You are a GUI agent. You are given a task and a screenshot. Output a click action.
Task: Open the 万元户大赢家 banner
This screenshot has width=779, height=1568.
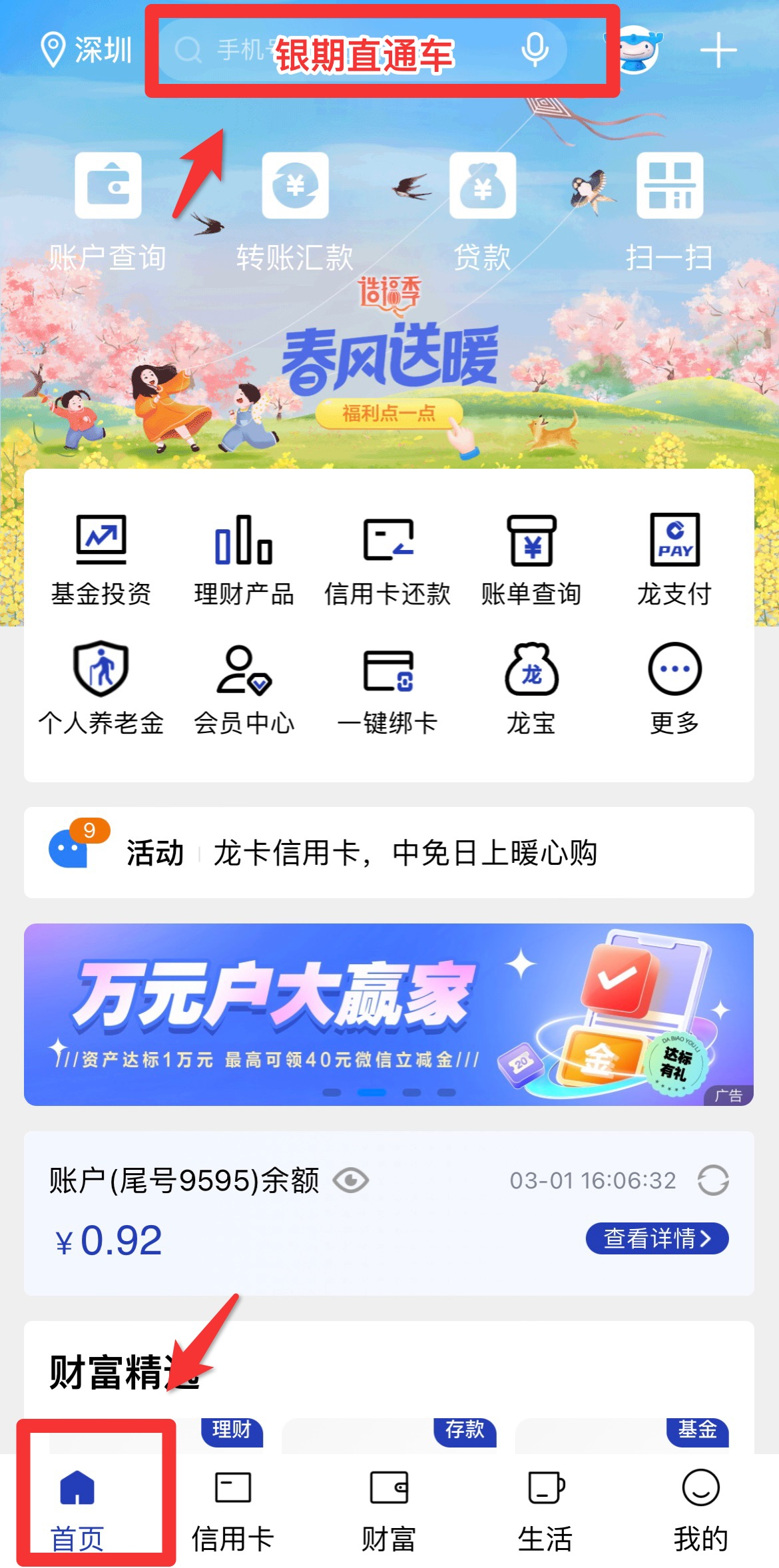pos(389,1014)
